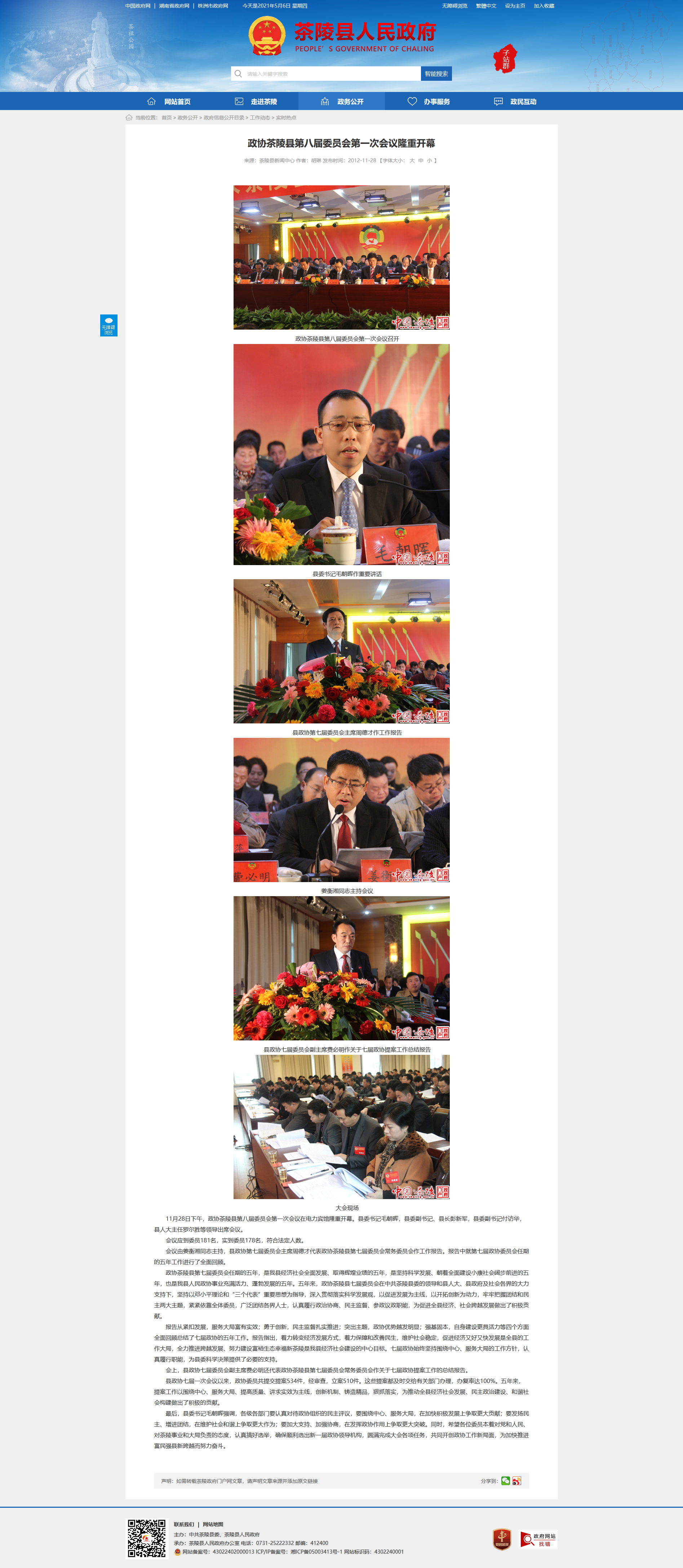Viewport: 683px width, 1568px height.
Task: Tap 设为主页 in the top bar
Action: 515,6
